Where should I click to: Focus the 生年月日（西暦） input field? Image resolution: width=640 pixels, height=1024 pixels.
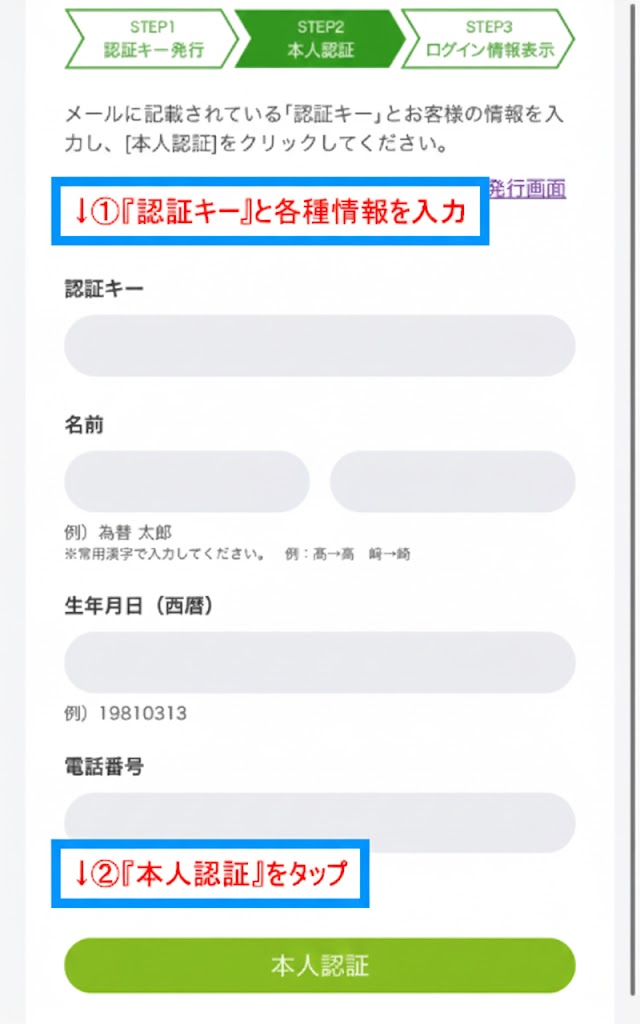(319, 662)
